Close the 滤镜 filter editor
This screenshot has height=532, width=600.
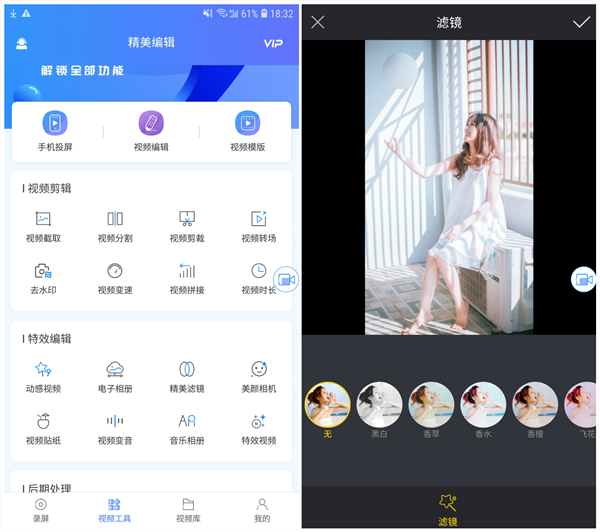pyautogui.click(x=318, y=22)
